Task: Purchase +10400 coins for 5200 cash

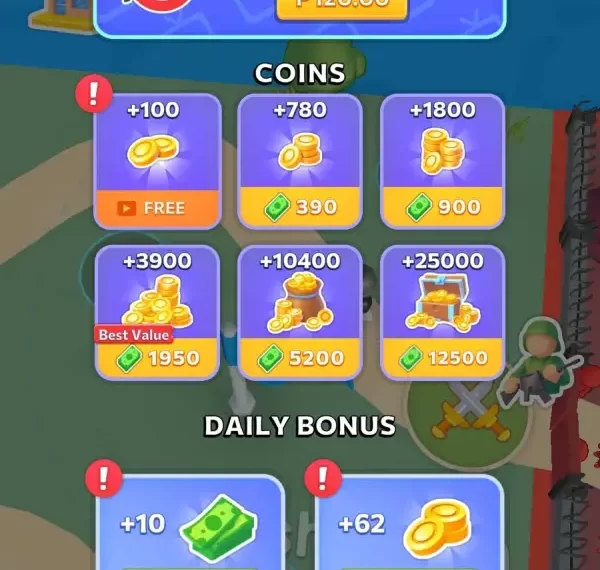Action: [299, 357]
